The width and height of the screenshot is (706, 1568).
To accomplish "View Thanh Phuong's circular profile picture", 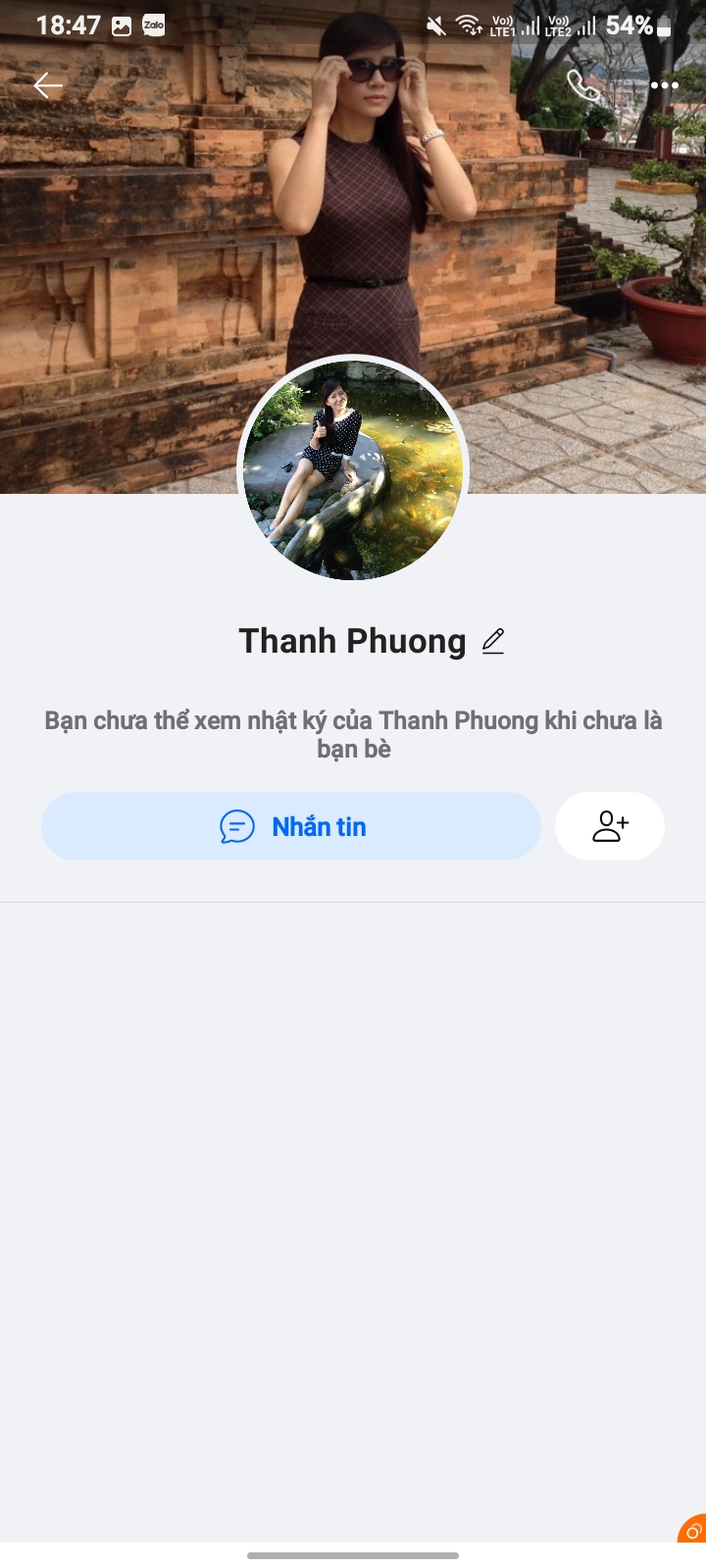I will click(353, 468).
